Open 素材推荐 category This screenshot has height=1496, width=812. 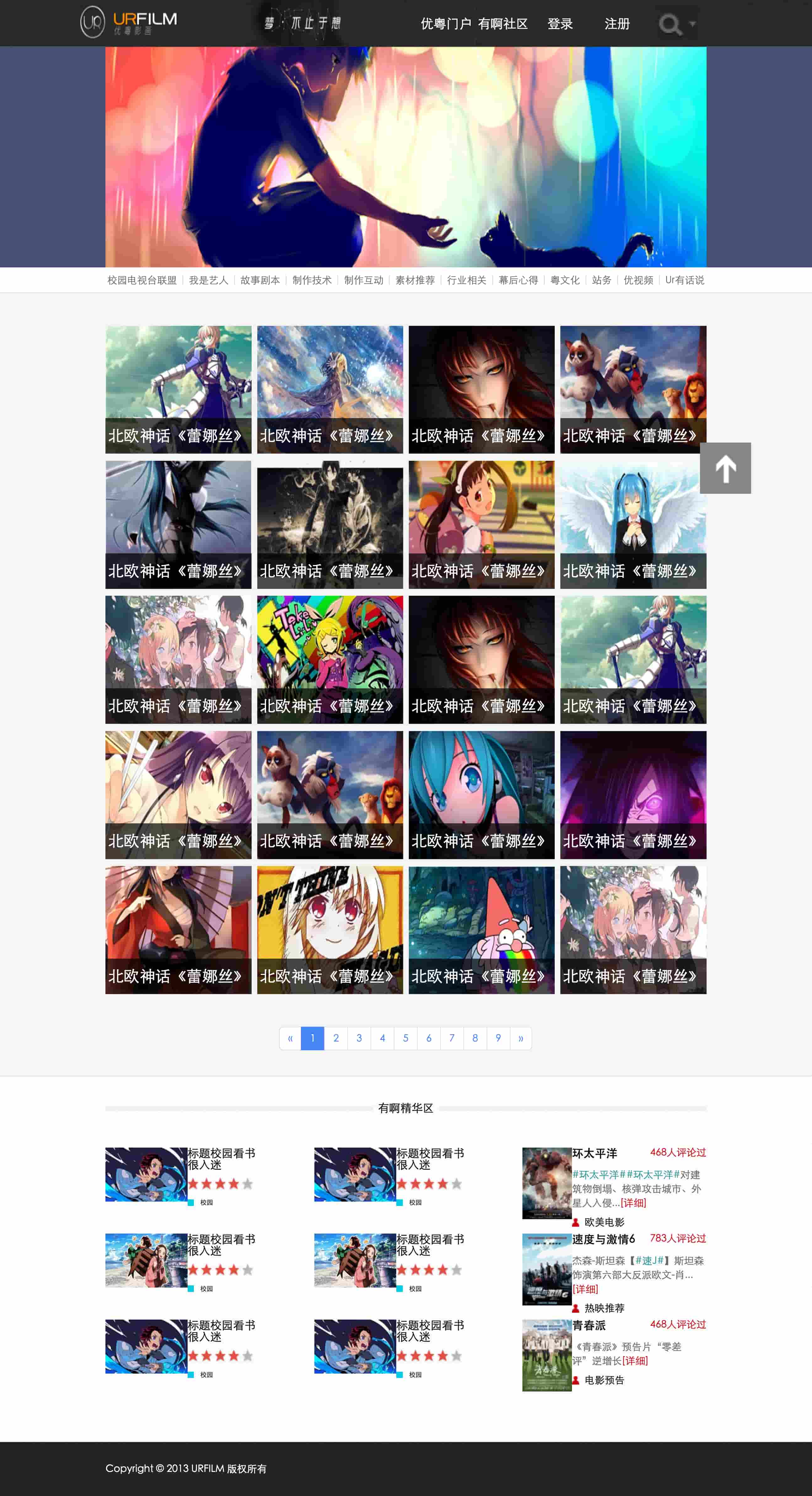click(x=415, y=280)
